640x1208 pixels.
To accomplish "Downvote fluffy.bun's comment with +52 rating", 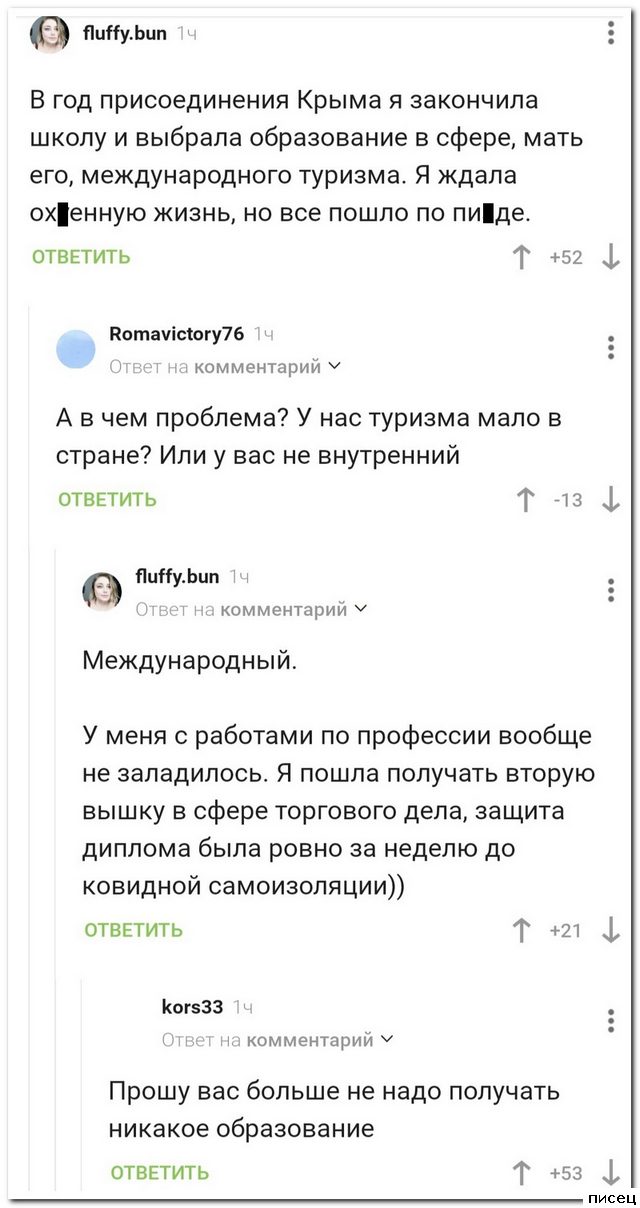I will tap(612, 257).
